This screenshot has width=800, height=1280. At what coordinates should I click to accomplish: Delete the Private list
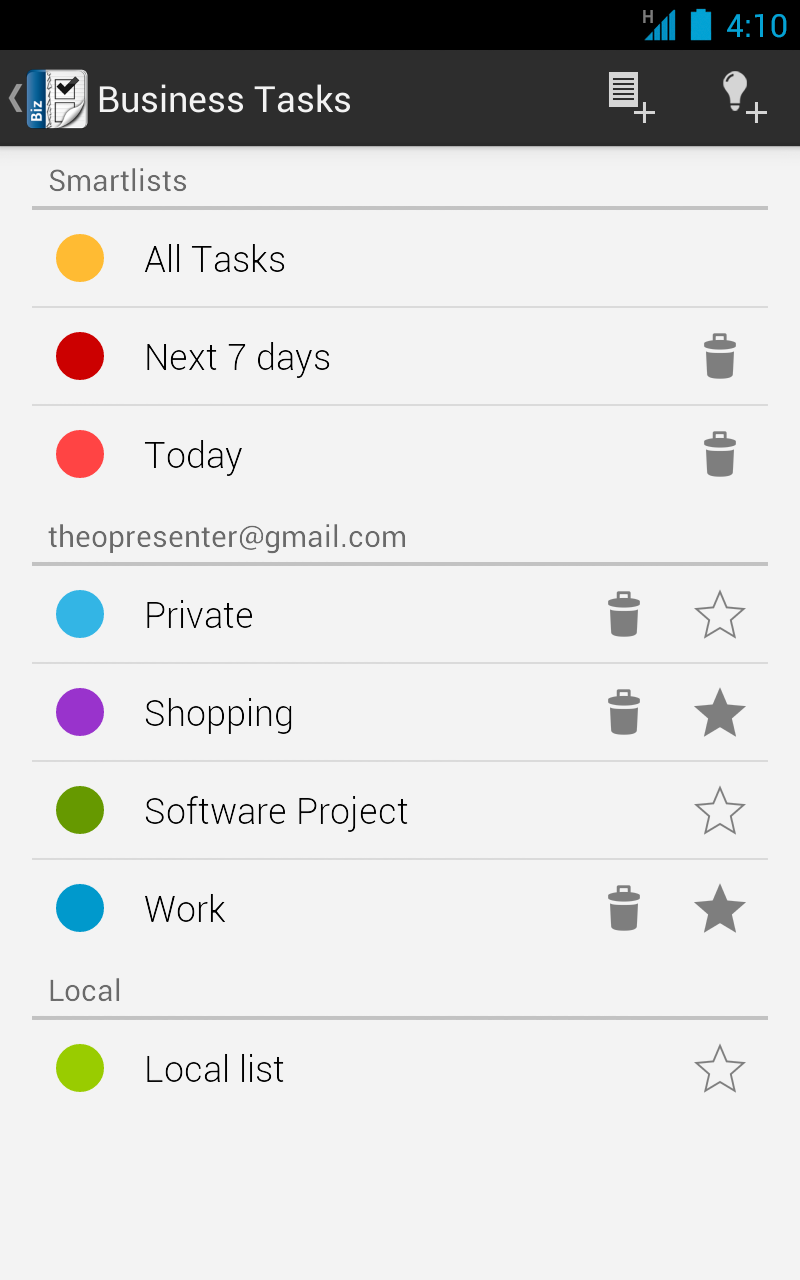[x=624, y=615]
